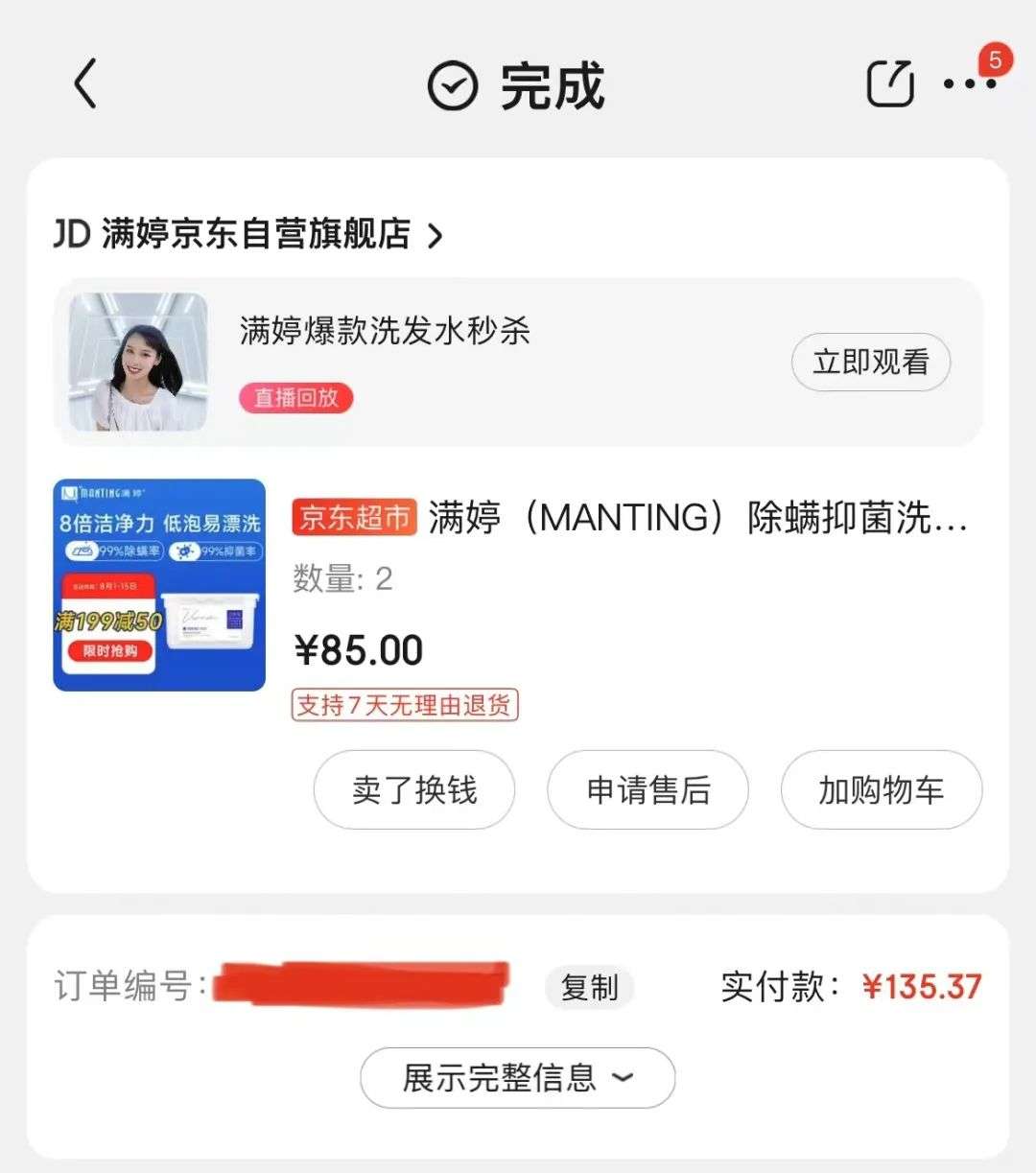This screenshot has width=1036, height=1173.
Task: Expand 展示完整信息 for full order details
Action: click(x=517, y=1077)
